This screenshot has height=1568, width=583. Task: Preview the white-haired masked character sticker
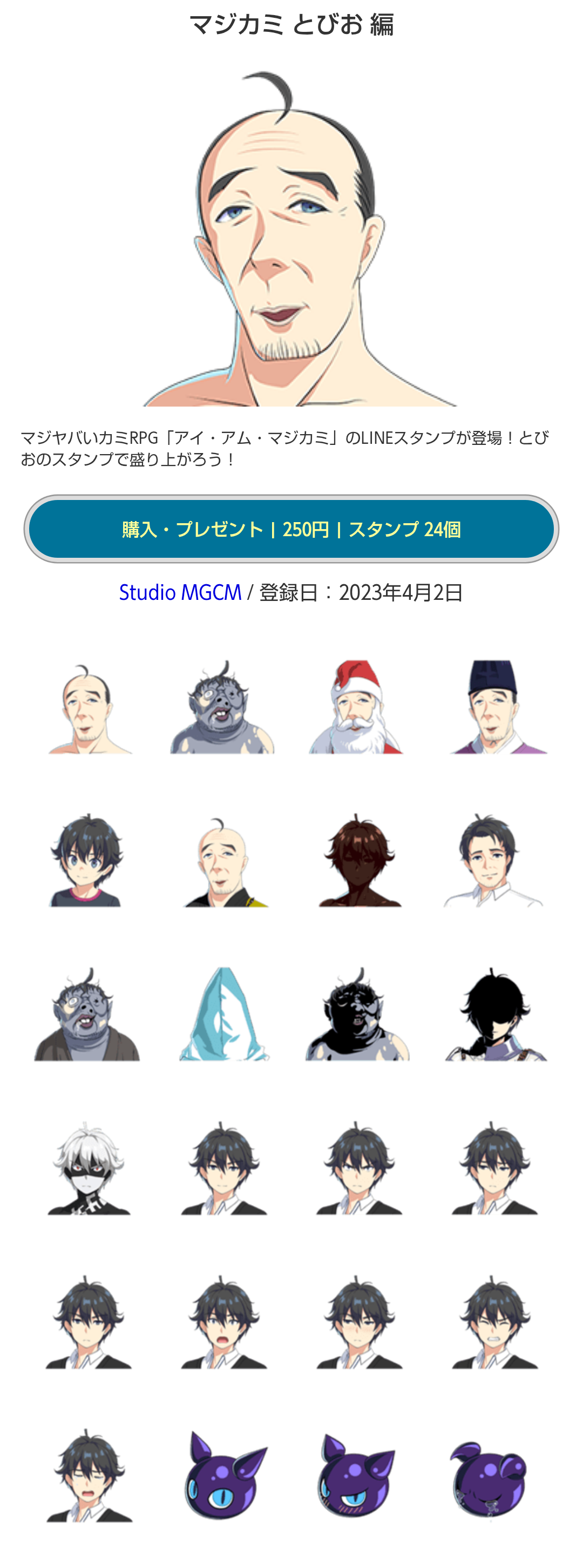[89, 1167]
